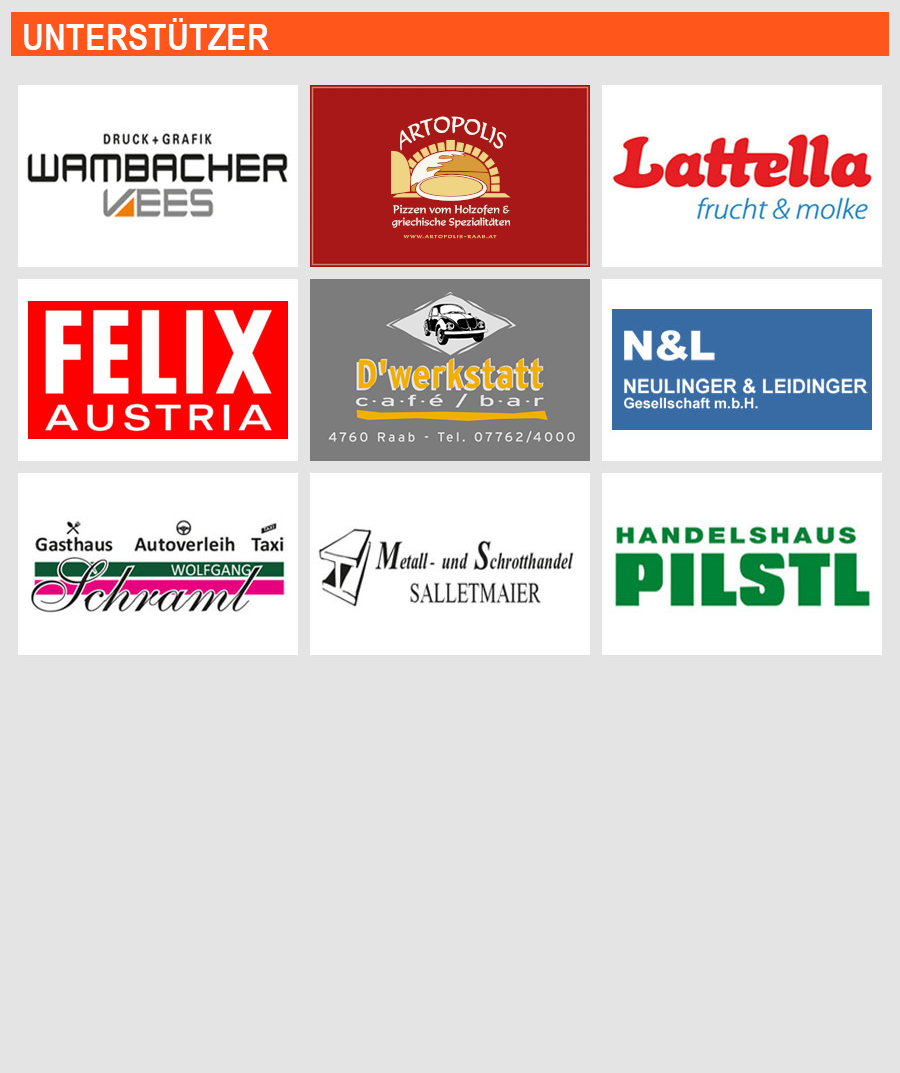Open the D'werkstatt café/bar tile

tap(450, 370)
